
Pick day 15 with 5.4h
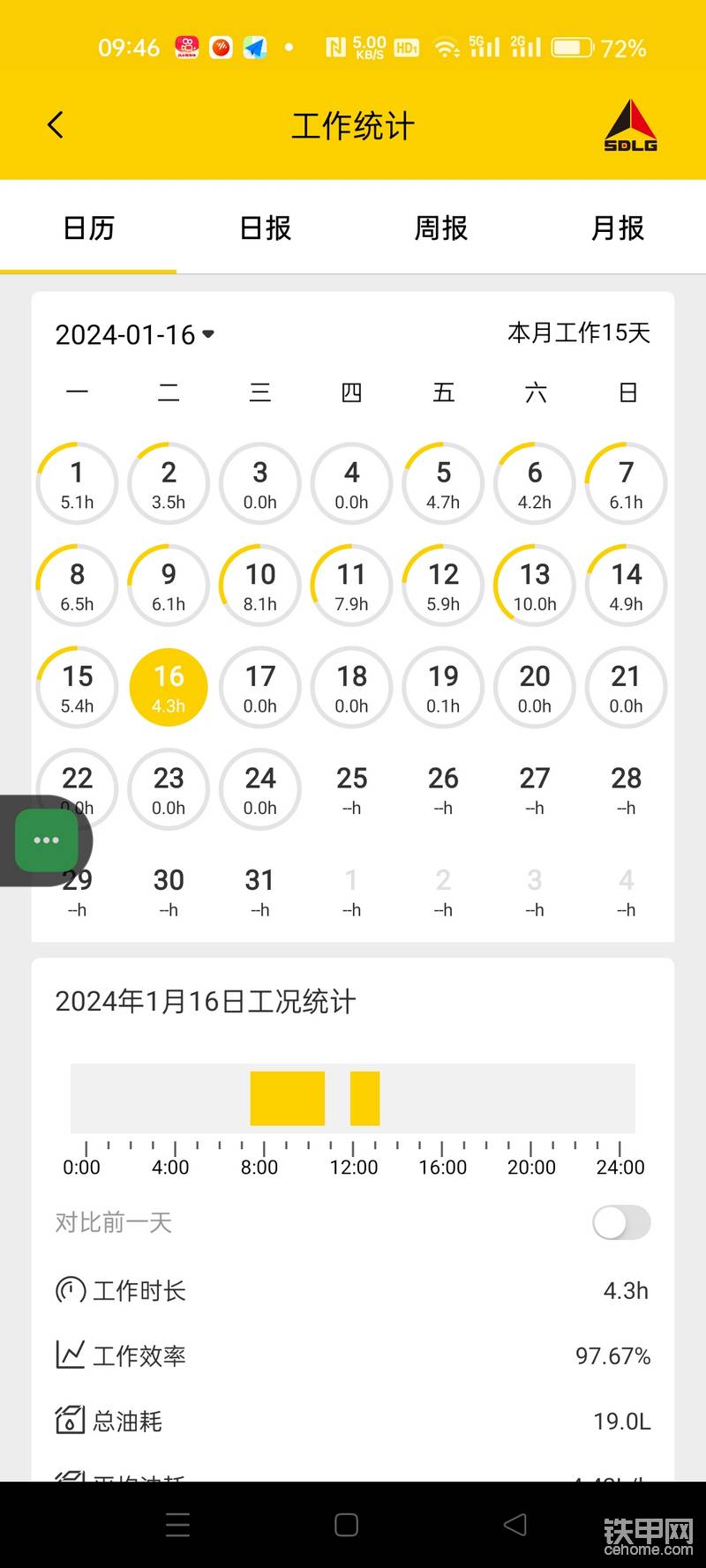77,688
